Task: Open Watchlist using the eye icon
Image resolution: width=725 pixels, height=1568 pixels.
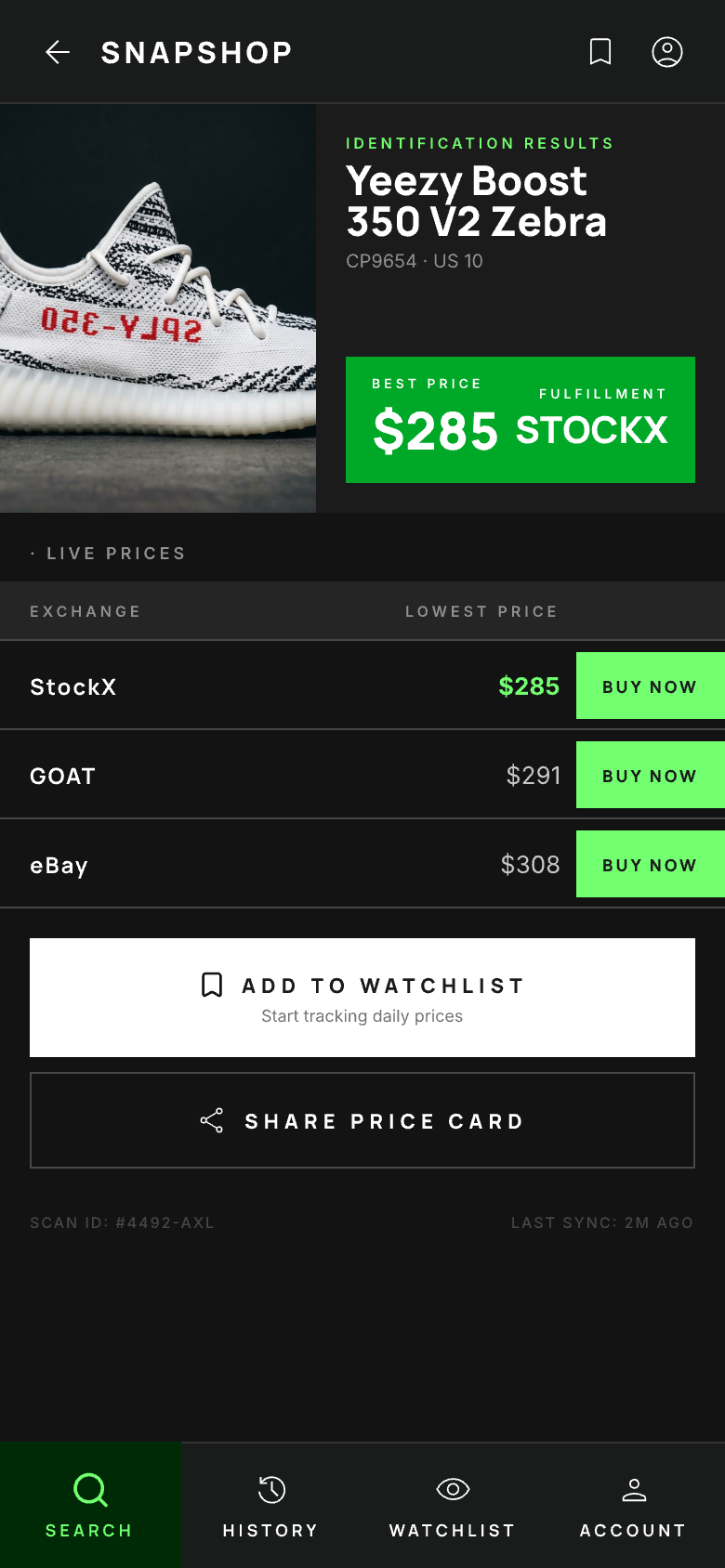Action: [x=452, y=1489]
